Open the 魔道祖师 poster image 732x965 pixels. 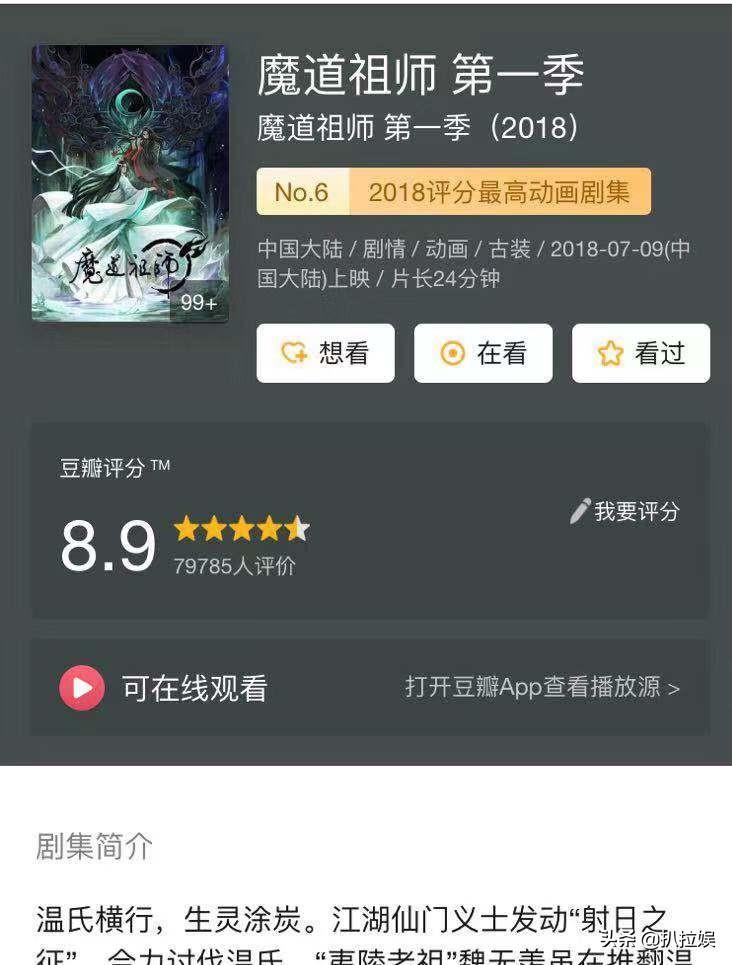130,183
